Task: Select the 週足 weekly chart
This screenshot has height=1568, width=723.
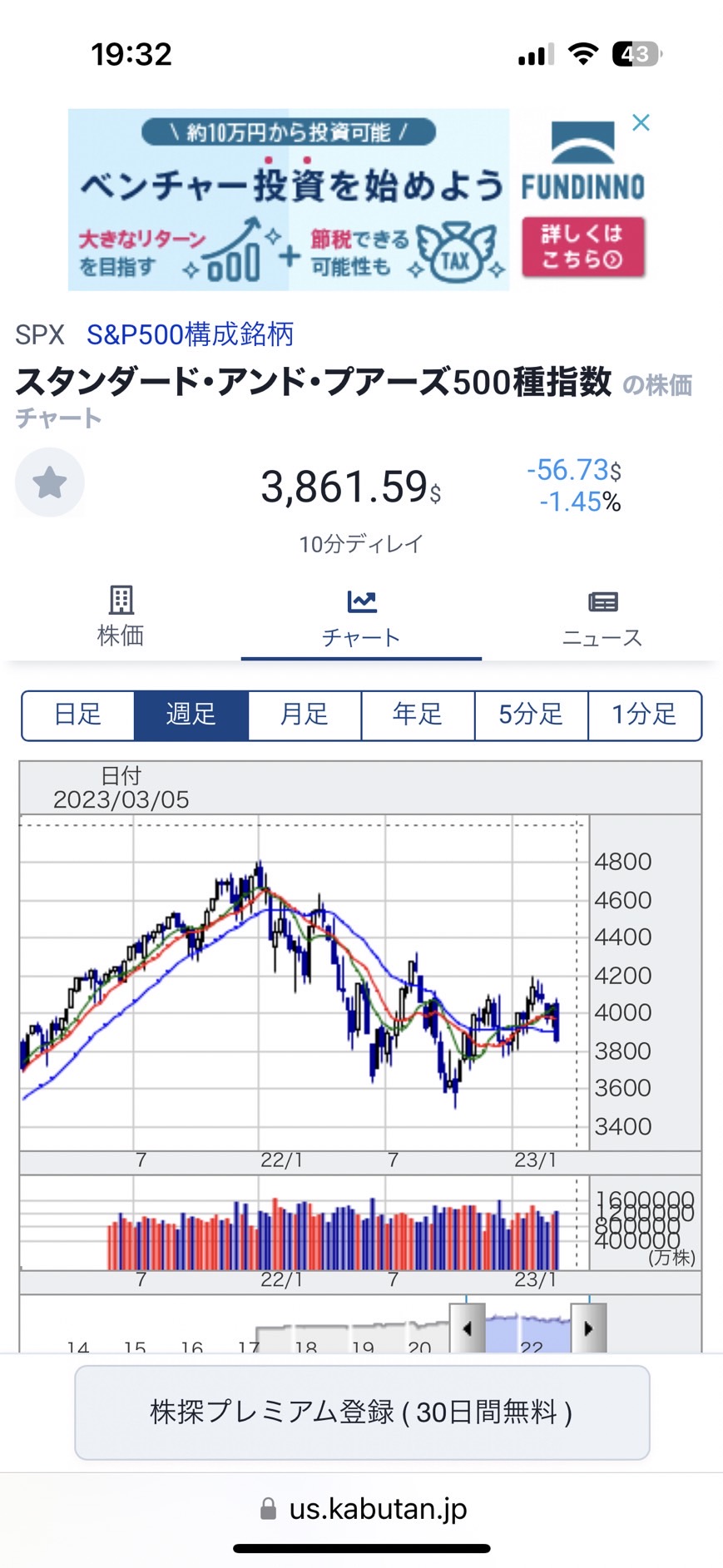Action: (191, 715)
